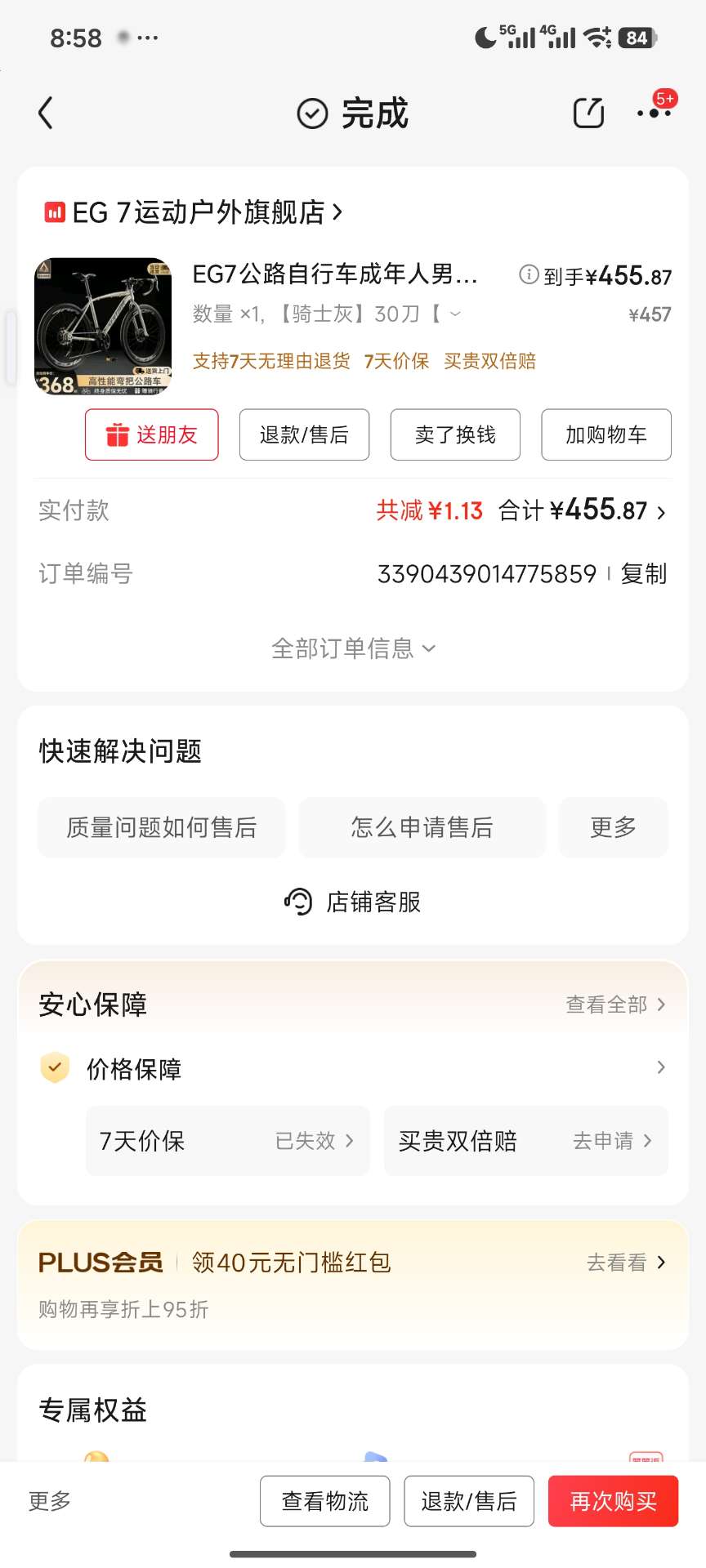Open the 价格保障 row
The image size is (706, 1568).
(353, 1068)
